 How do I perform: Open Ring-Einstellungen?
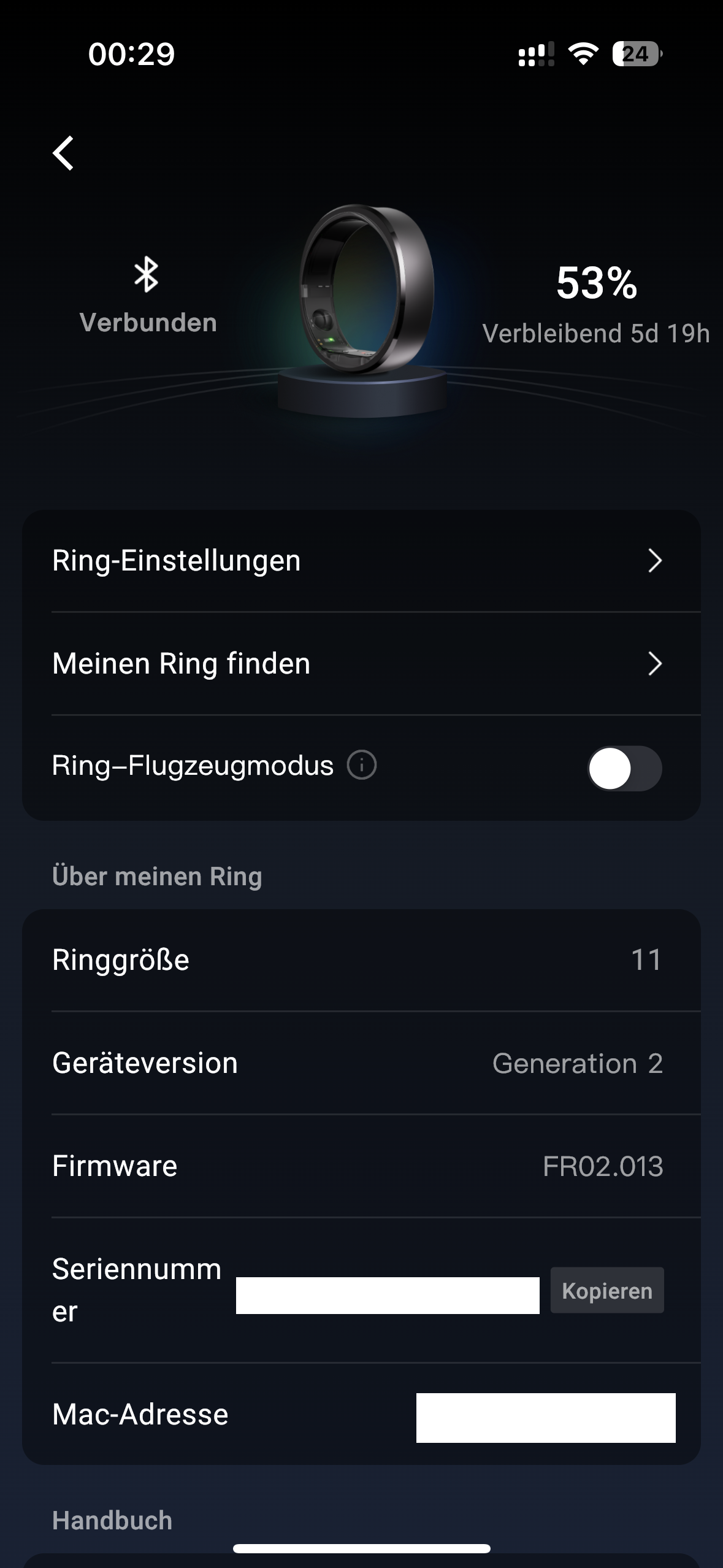click(x=361, y=561)
